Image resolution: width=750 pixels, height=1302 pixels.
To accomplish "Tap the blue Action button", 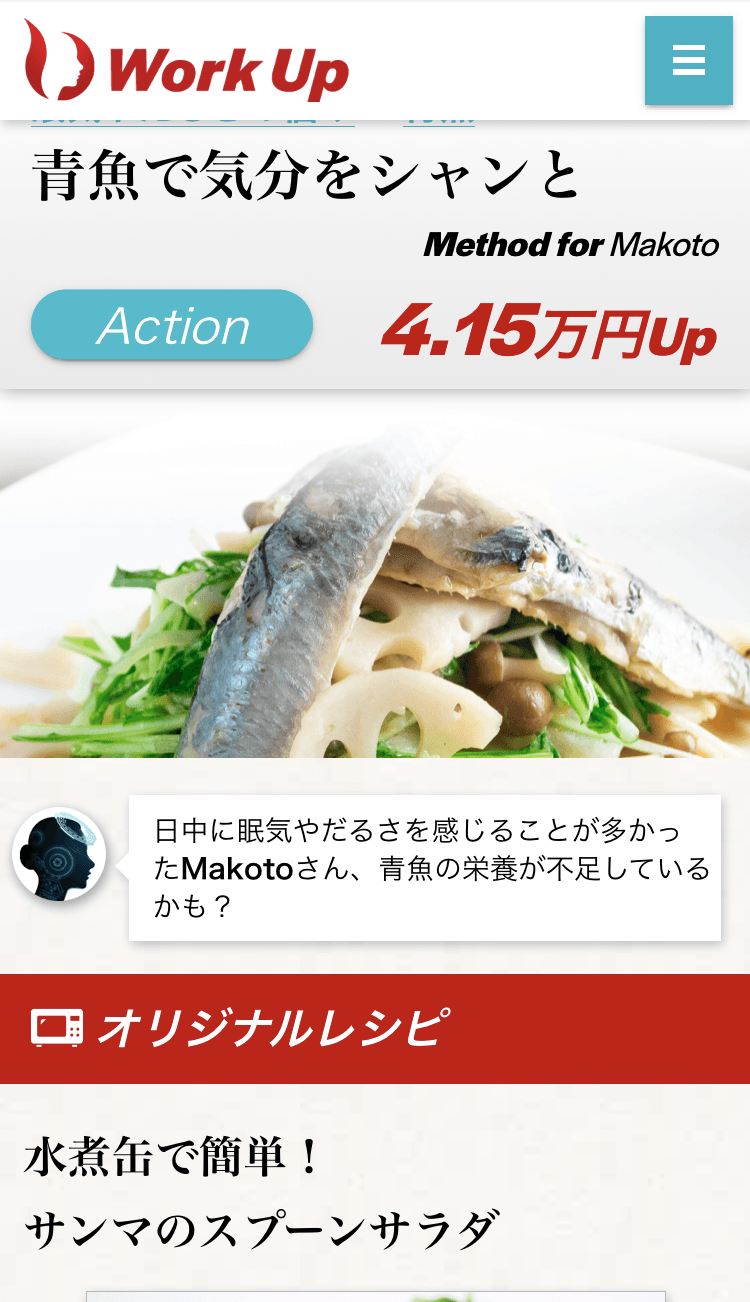I will coord(172,325).
